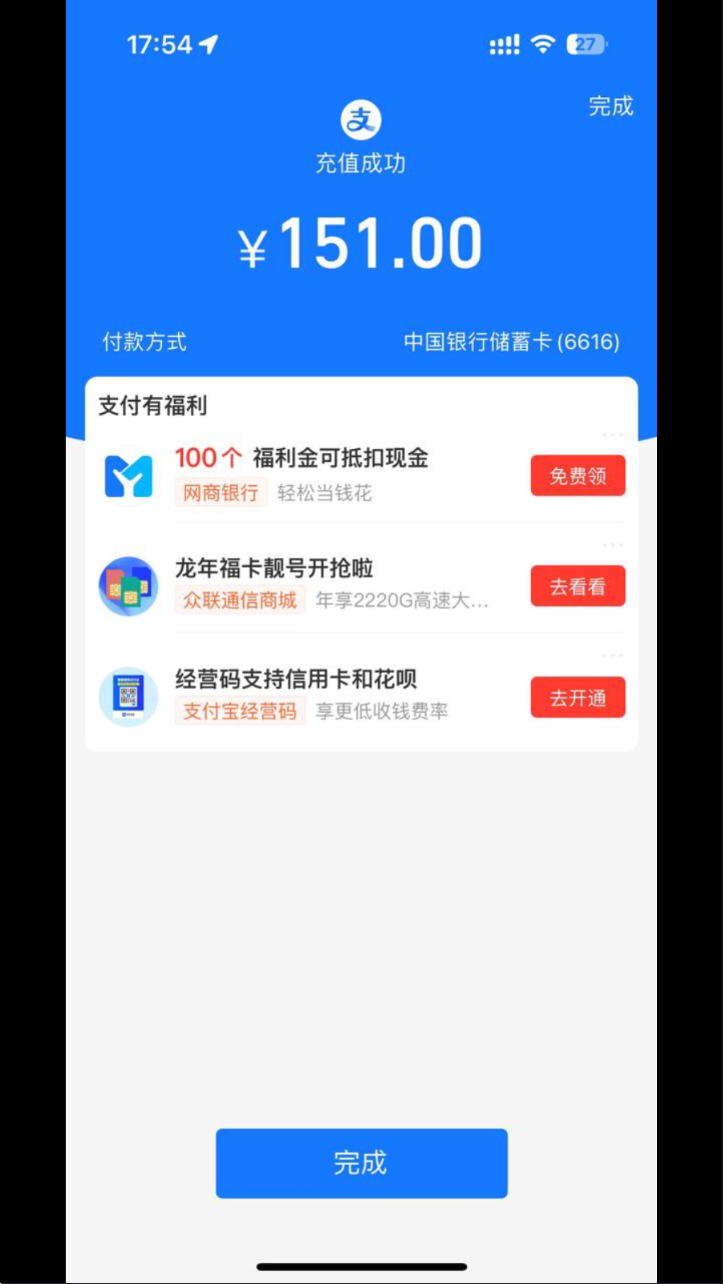
Task: Open the three-dot menu above 去看看
Action: pos(612,545)
